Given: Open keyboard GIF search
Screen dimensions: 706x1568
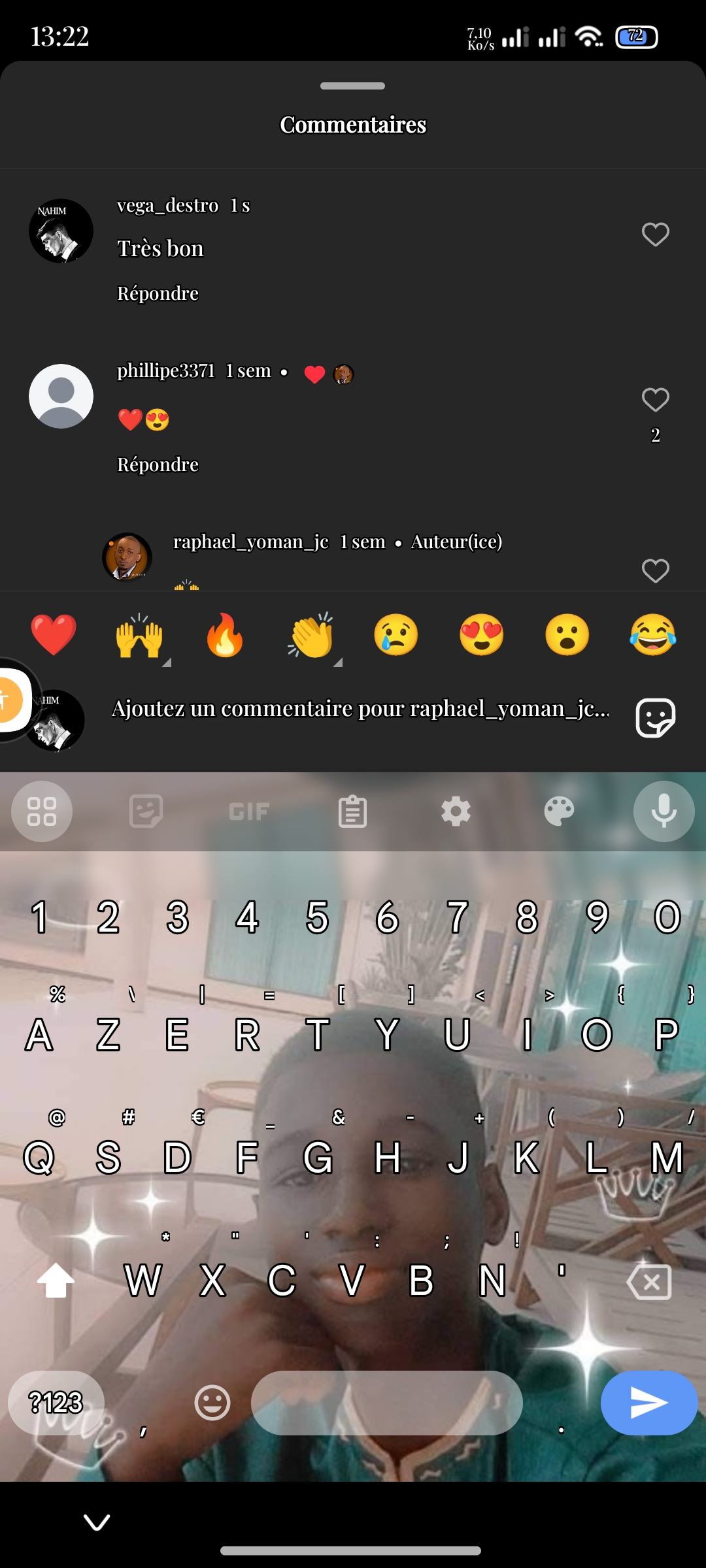Looking at the screenshot, I should (249, 811).
